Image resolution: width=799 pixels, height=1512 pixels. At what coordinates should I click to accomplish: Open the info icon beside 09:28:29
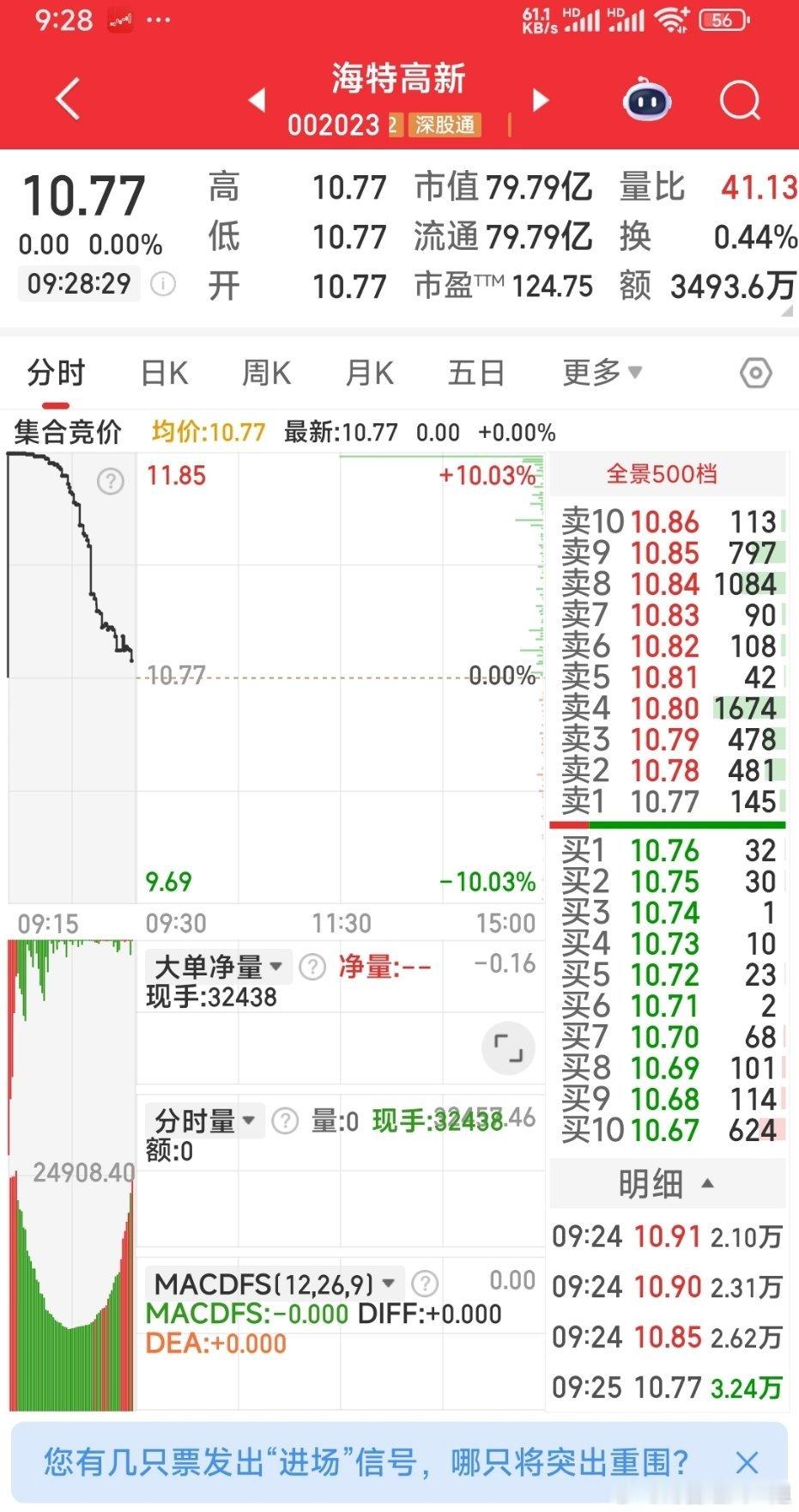pyautogui.click(x=163, y=283)
